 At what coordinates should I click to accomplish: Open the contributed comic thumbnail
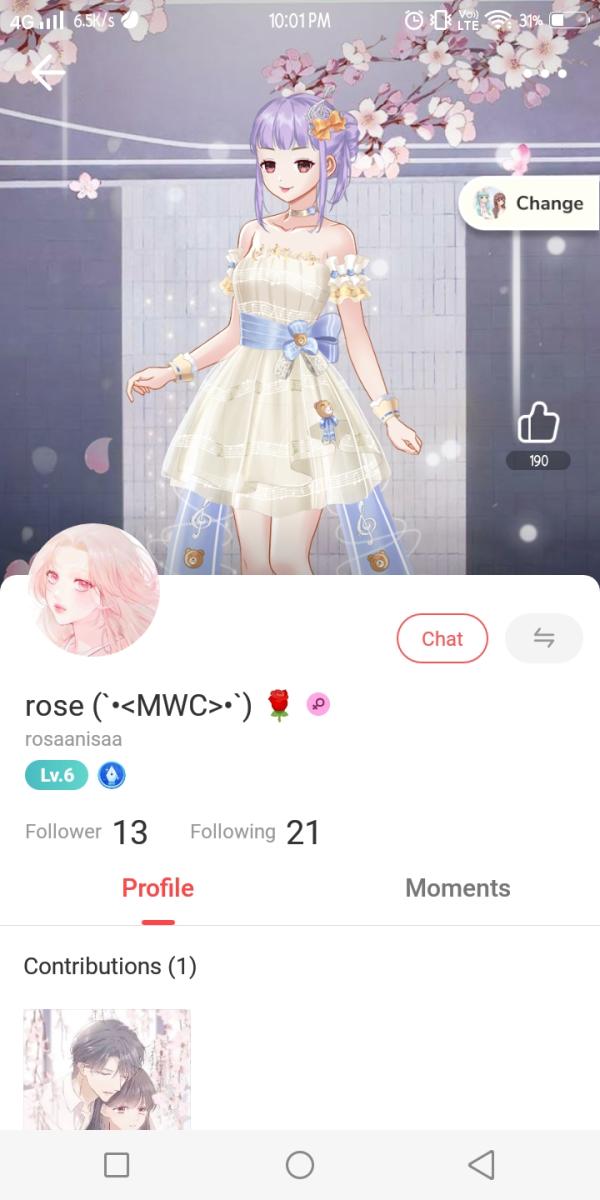(x=107, y=1068)
